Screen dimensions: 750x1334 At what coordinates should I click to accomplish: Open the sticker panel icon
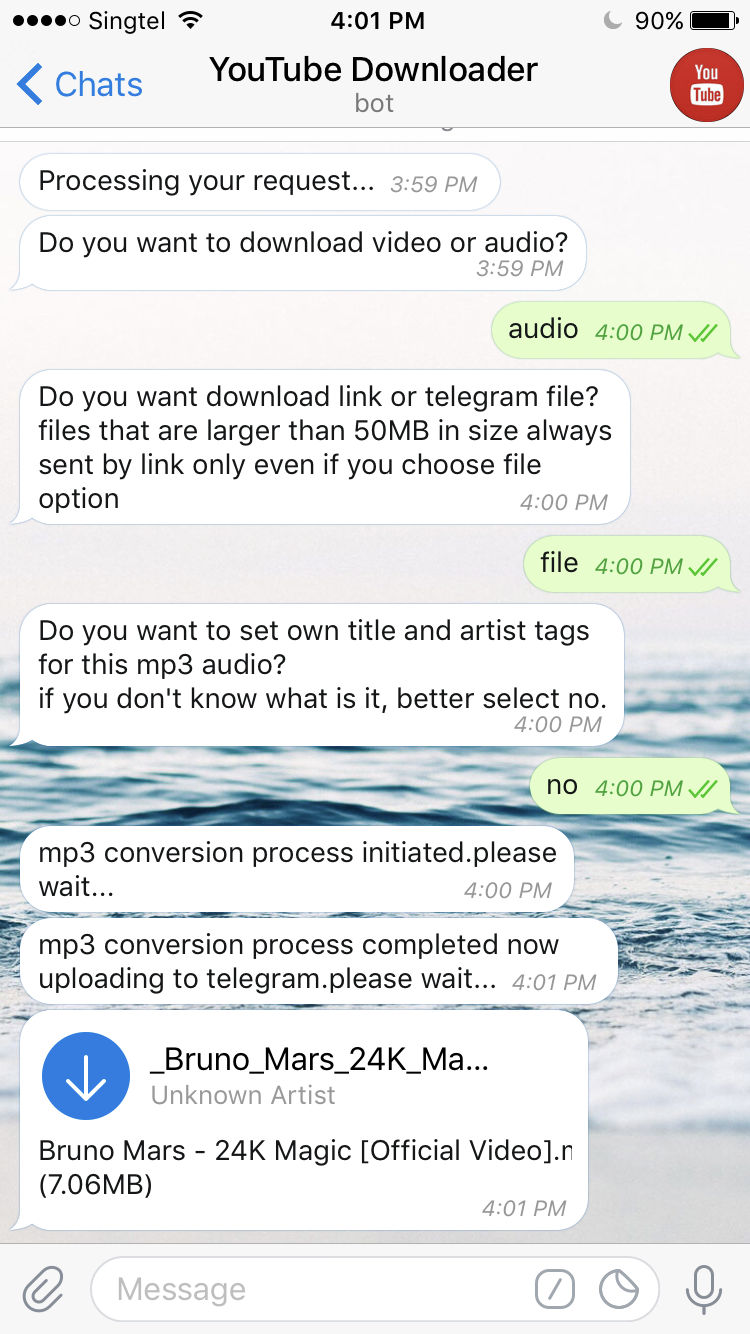tap(619, 1289)
